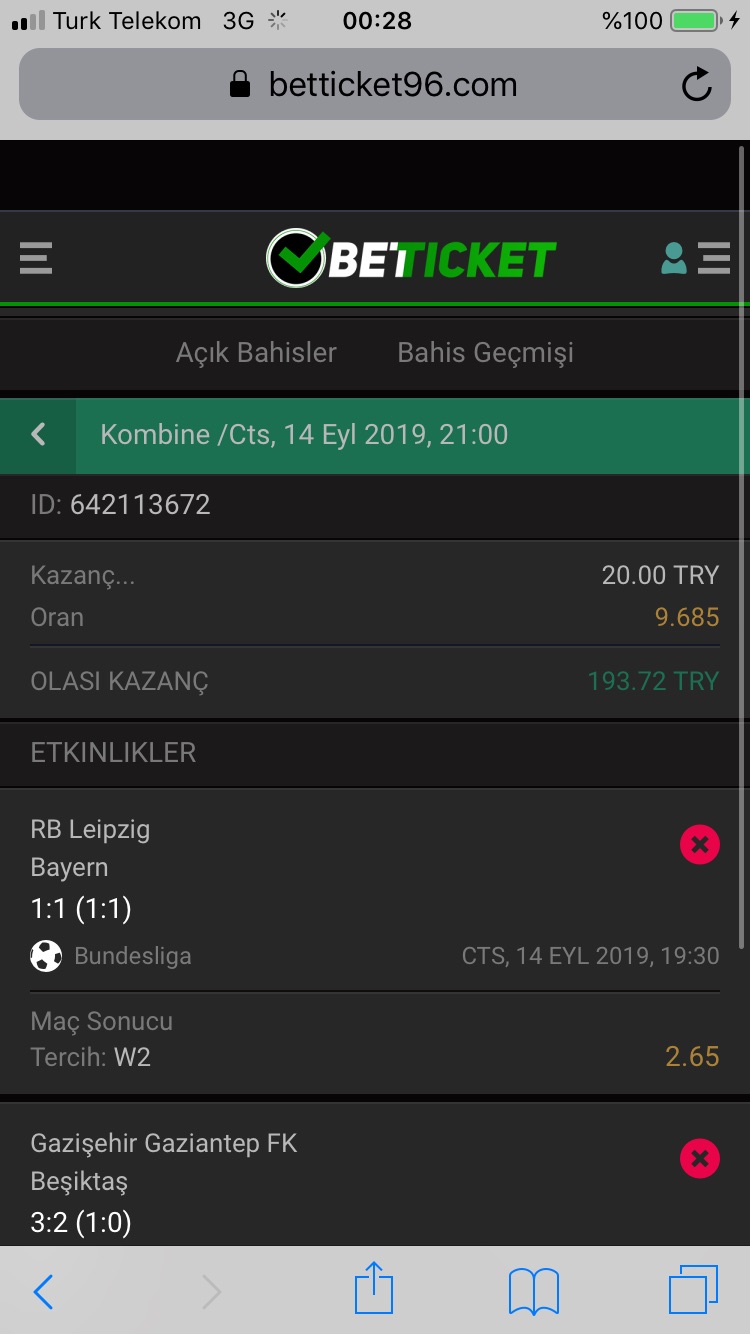Reload the betticket96.com page
750x1334 pixels.
pyautogui.click(x=696, y=85)
